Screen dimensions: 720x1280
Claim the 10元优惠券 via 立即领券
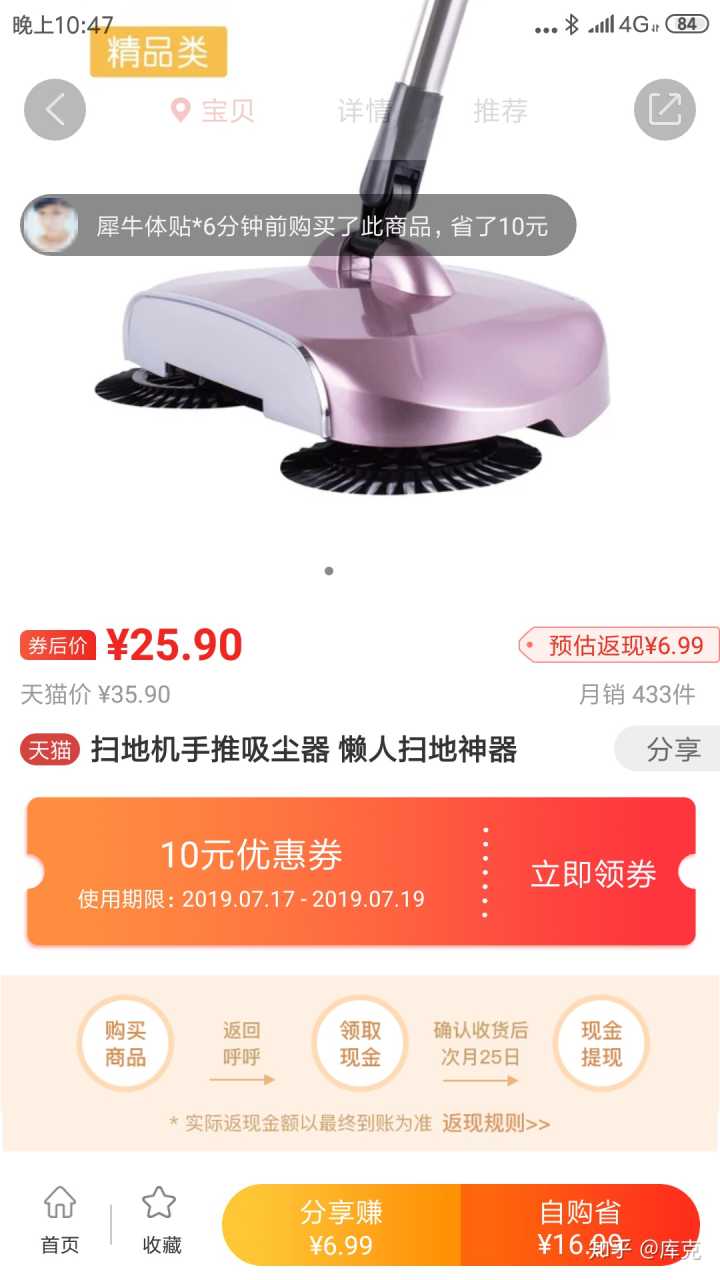(593, 873)
